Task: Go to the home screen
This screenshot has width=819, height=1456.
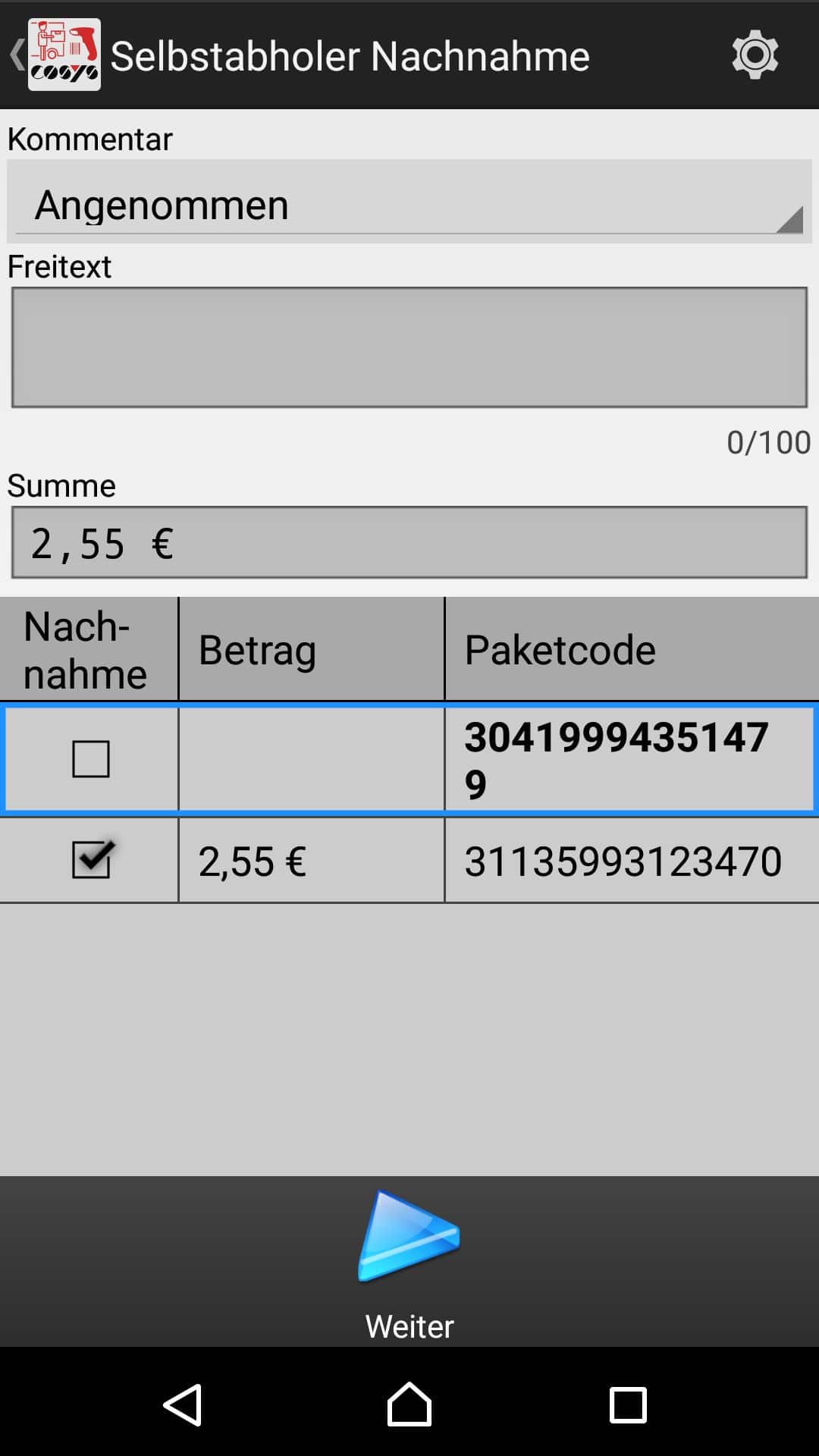Action: (x=409, y=1404)
